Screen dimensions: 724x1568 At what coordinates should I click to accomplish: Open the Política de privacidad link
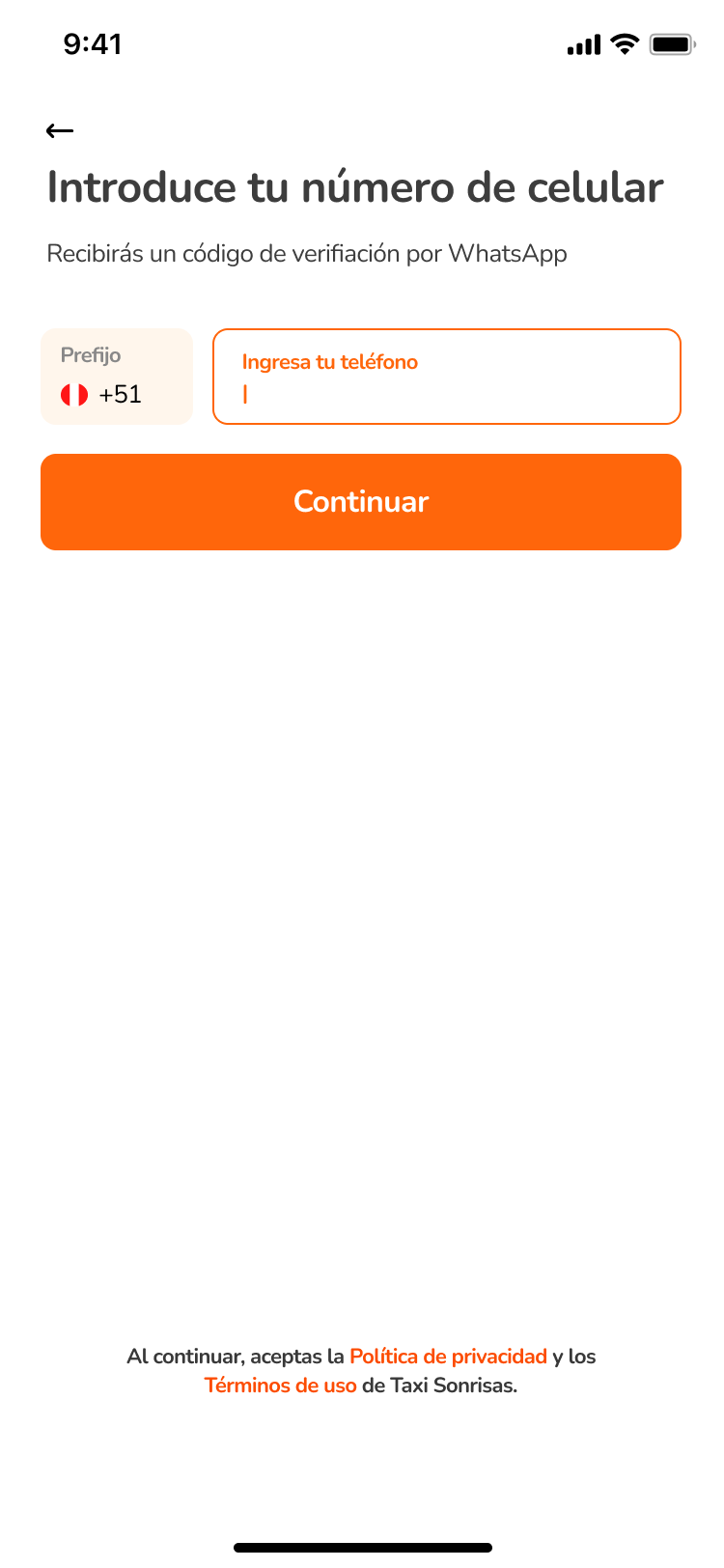click(x=450, y=1357)
